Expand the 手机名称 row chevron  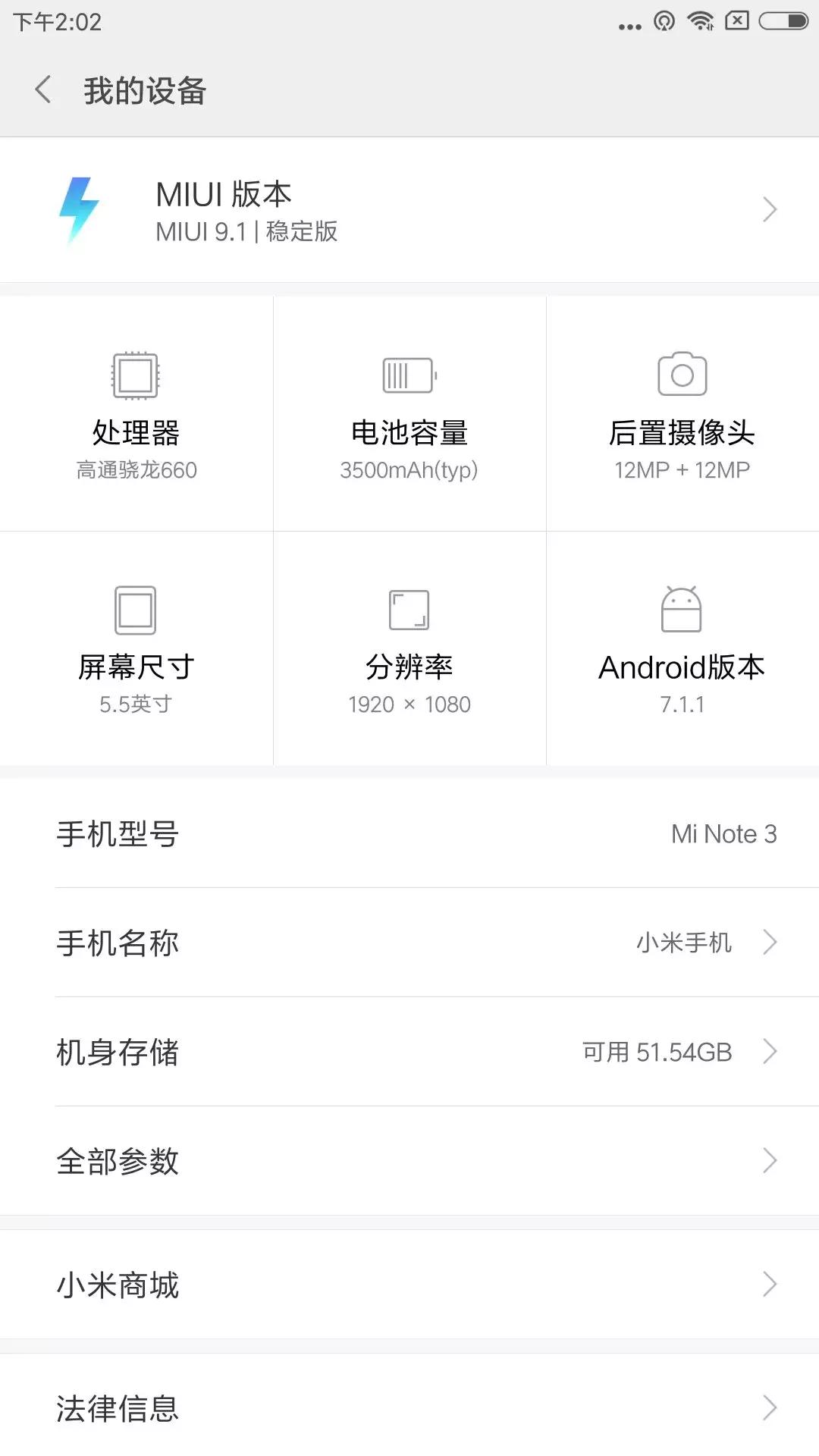pyautogui.click(x=770, y=943)
